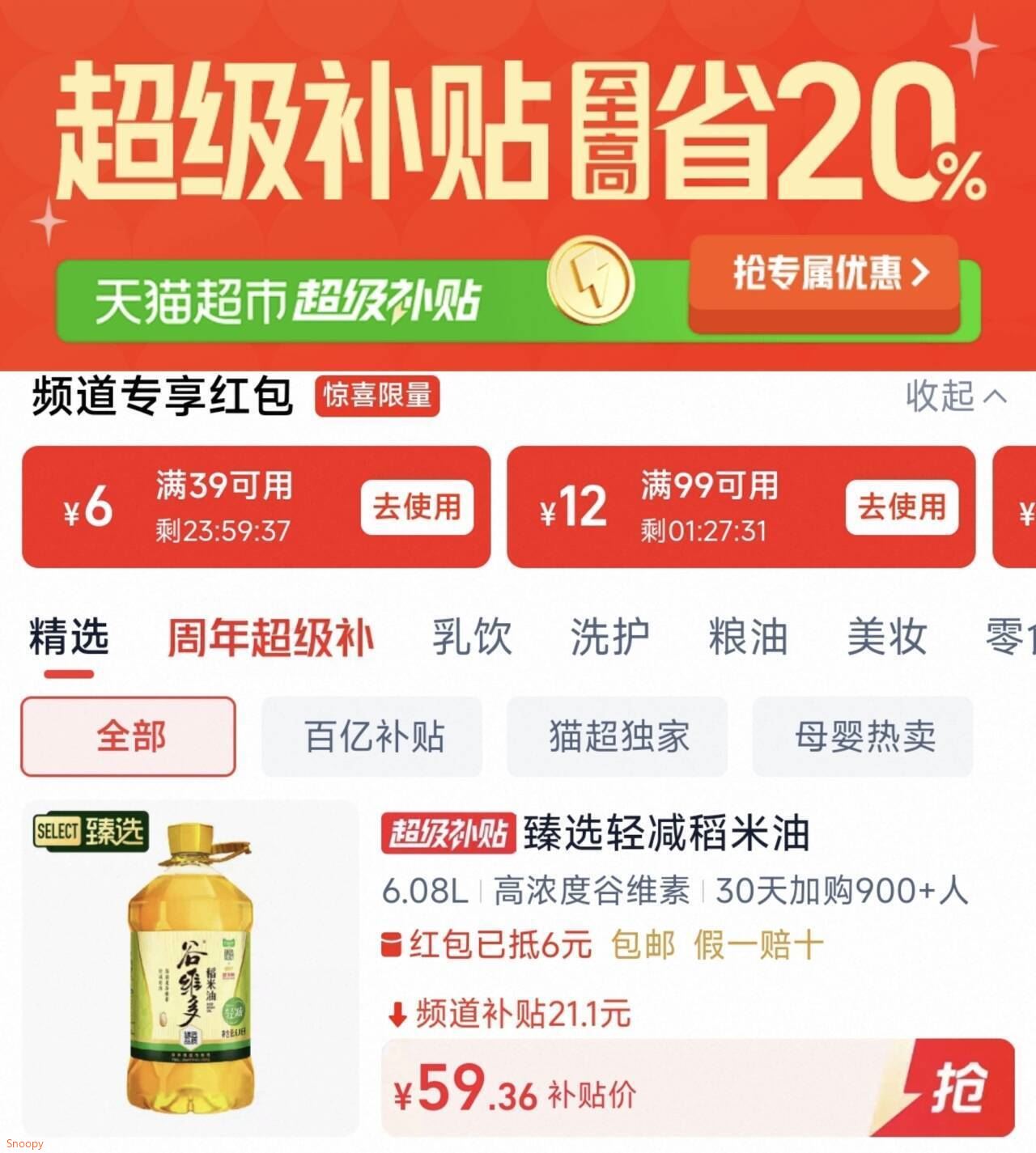Use the ¥6 满39可用 coupon
Viewport: 1036px width, 1153px height.
click(x=416, y=507)
